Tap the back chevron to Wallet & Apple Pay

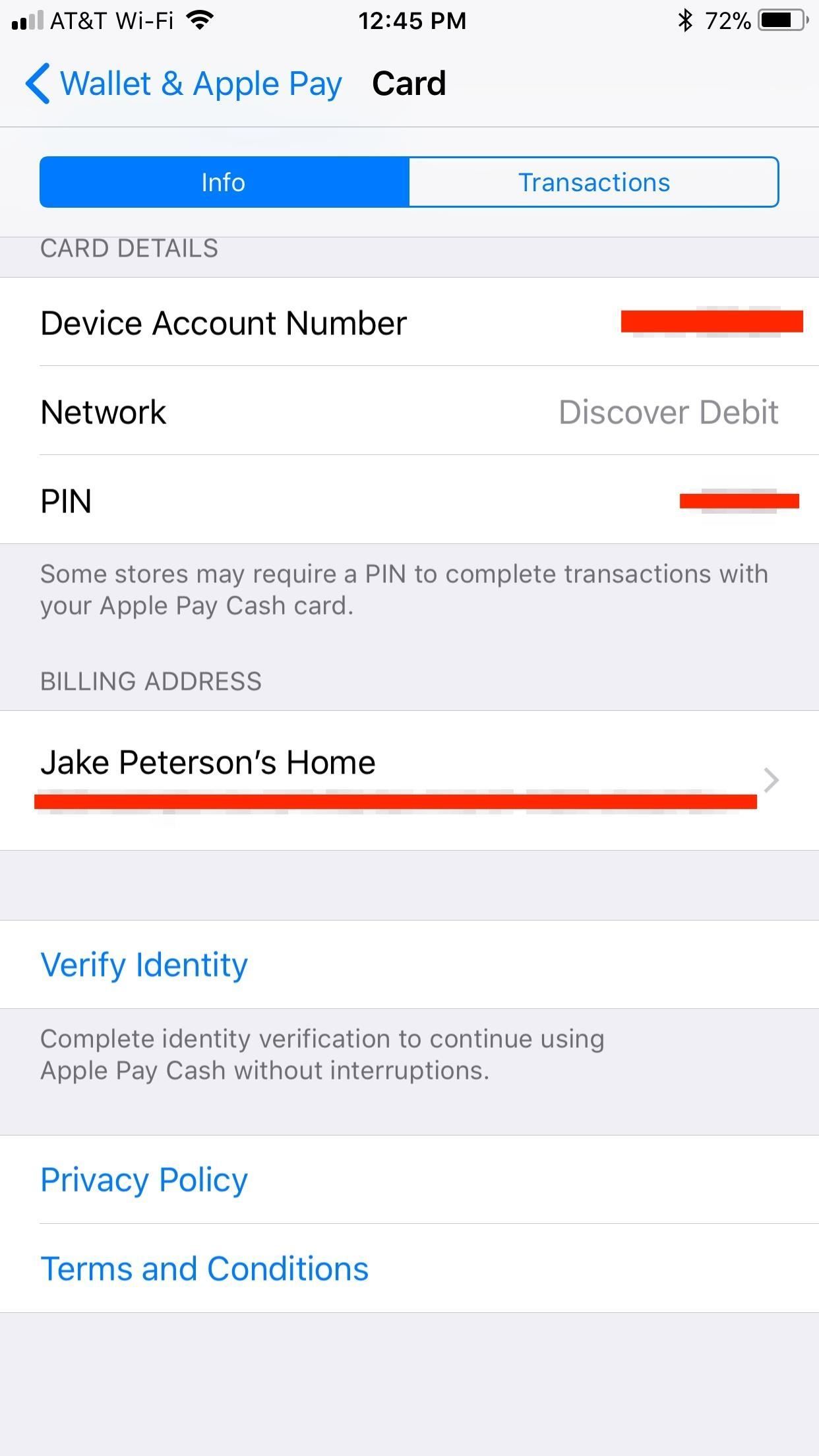(x=38, y=84)
